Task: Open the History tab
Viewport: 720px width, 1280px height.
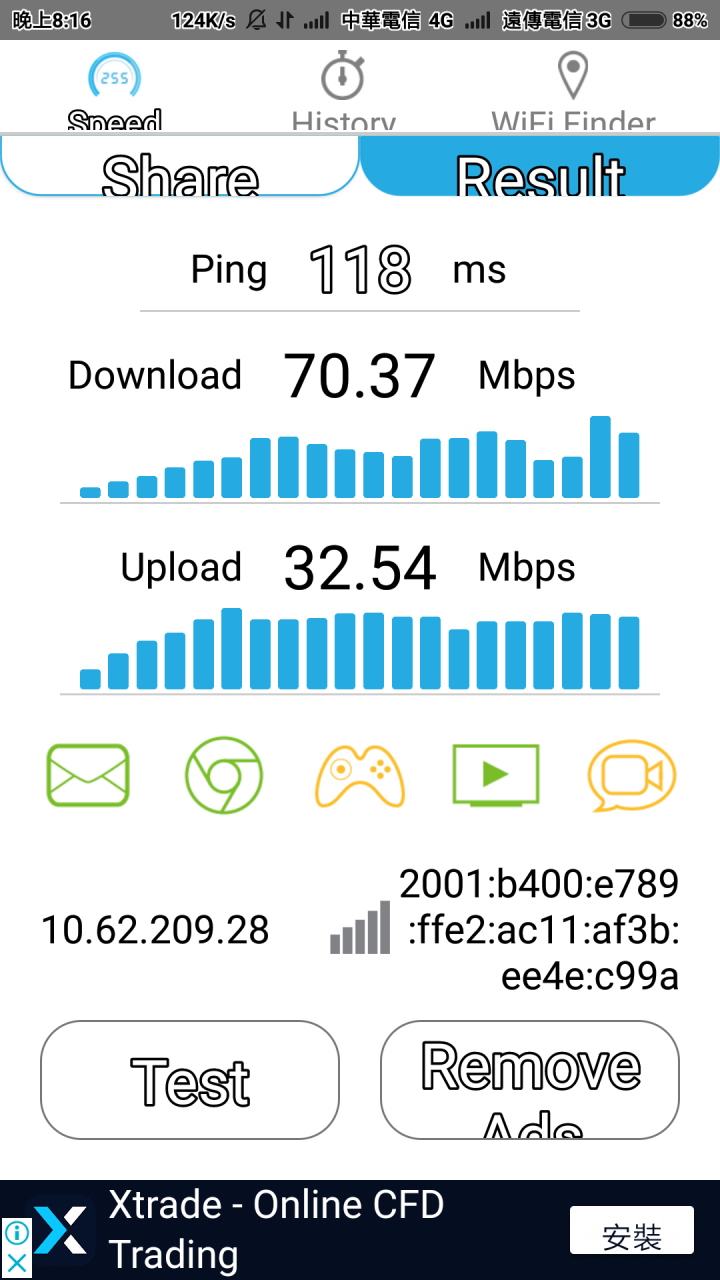Action: [344, 88]
